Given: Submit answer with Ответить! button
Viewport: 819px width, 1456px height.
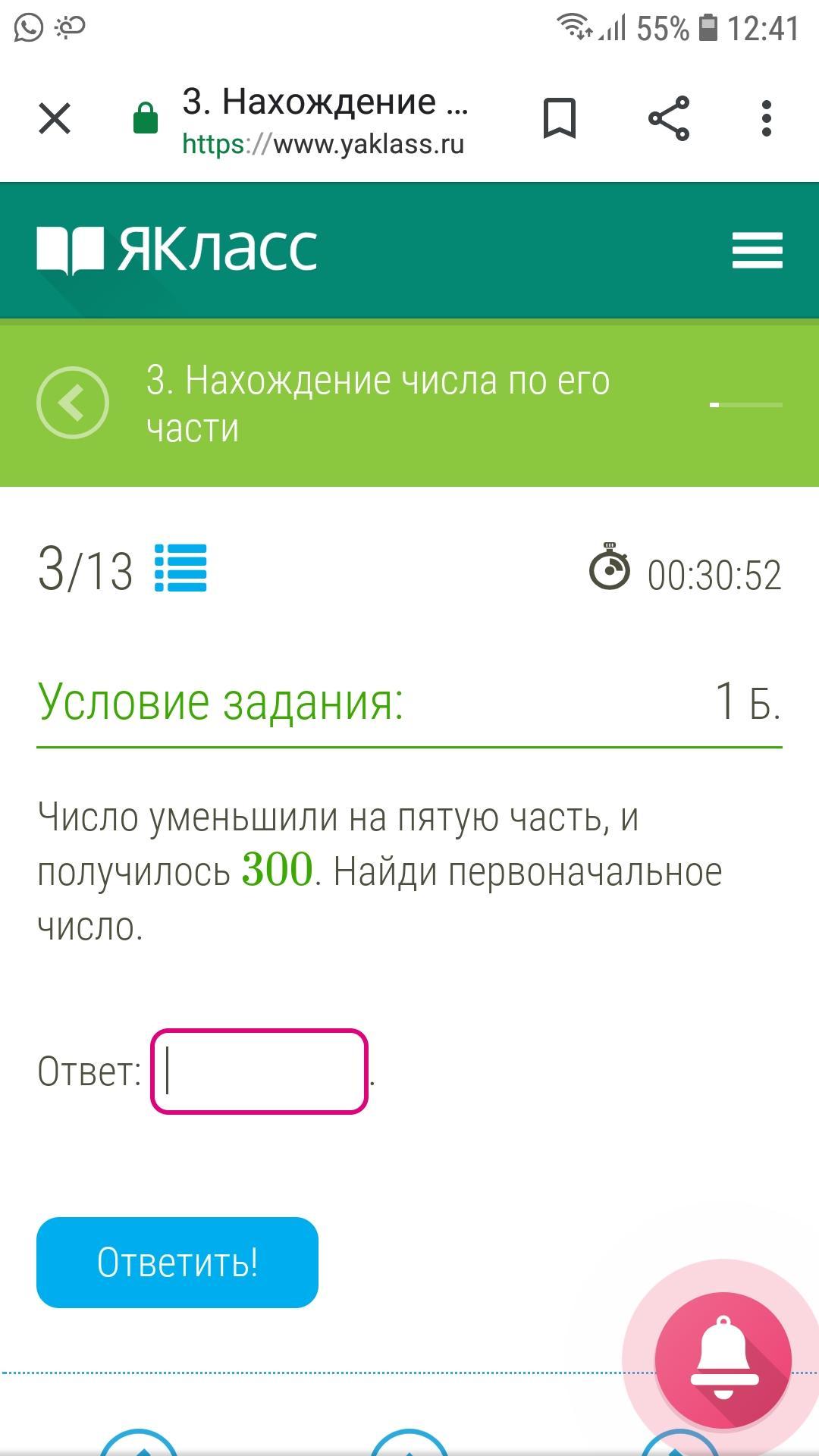Looking at the screenshot, I should pyautogui.click(x=177, y=1263).
